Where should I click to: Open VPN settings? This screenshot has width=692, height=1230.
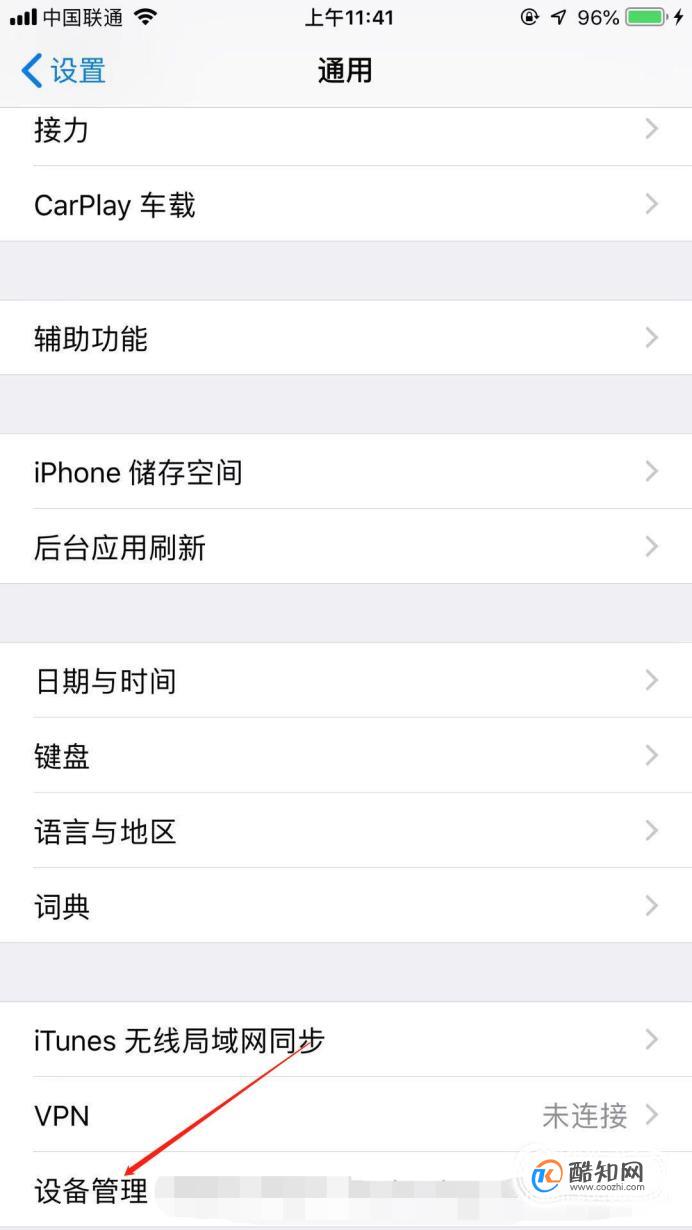pos(346,1115)
